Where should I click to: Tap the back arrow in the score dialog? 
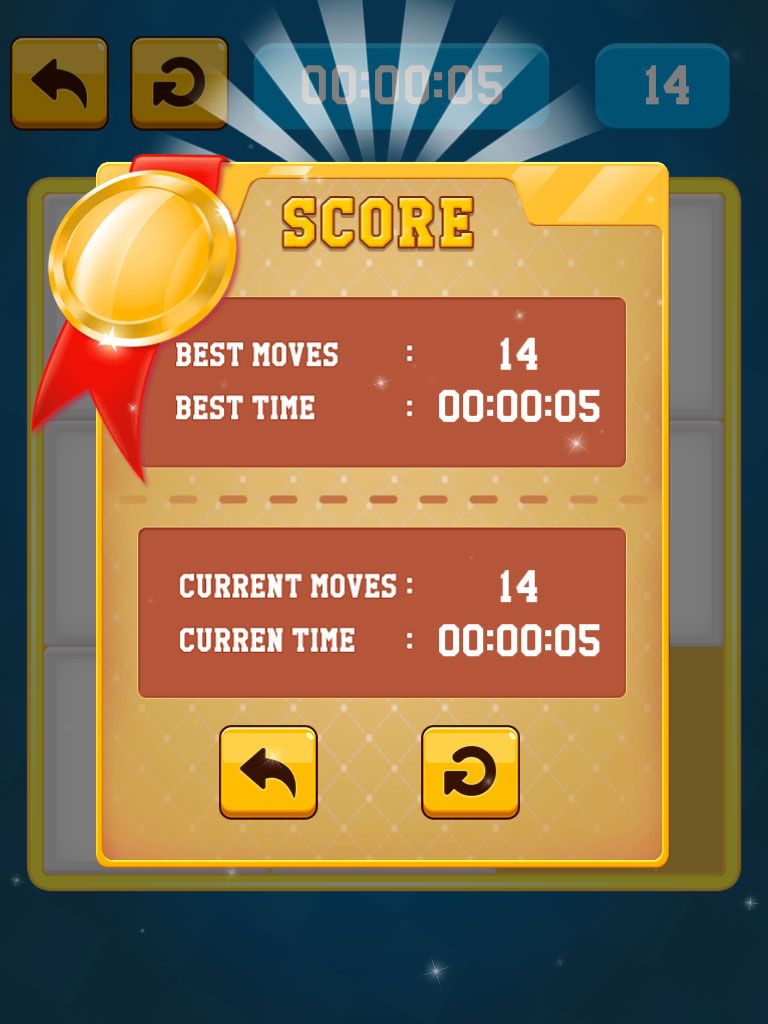click(268, 772)
